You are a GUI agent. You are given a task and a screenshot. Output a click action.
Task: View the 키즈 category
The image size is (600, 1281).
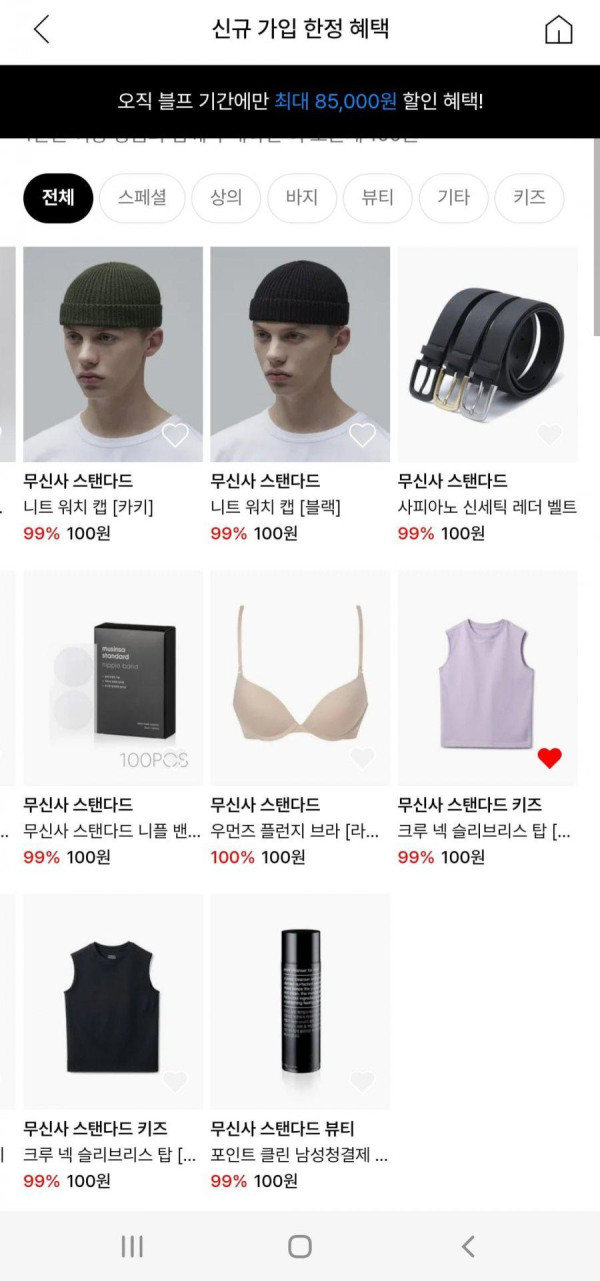click(529, 198)
